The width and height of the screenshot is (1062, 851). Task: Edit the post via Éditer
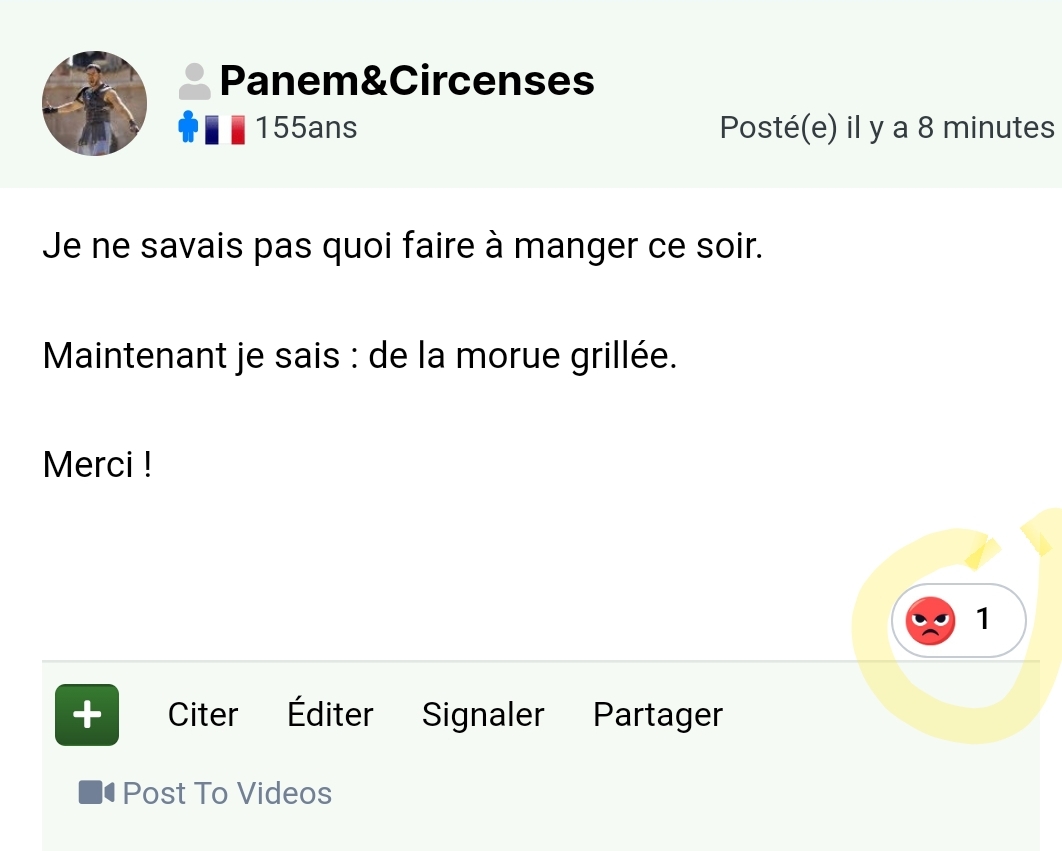pyautogui.click(x=330, y=715)
